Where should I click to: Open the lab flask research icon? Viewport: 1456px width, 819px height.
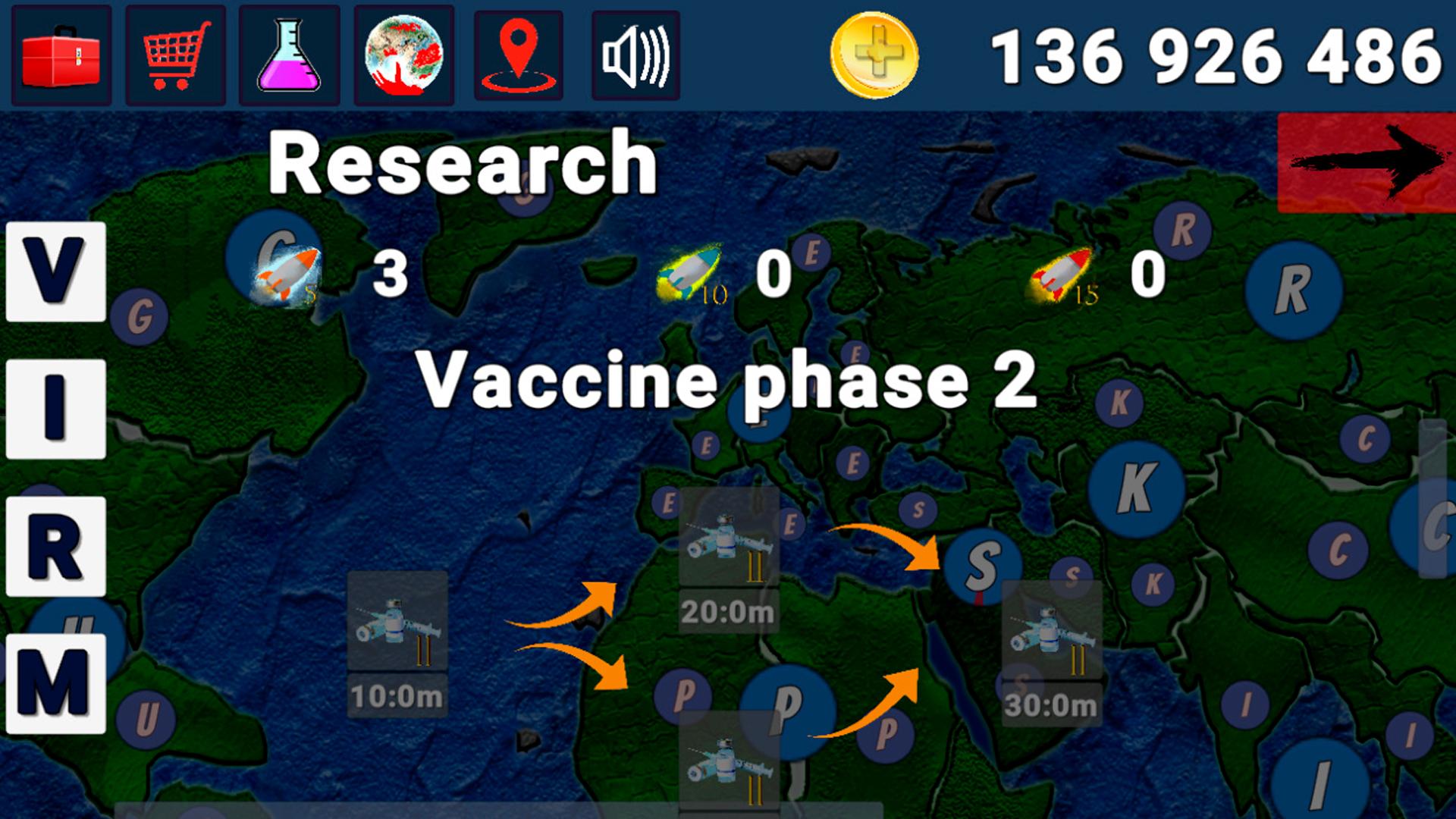pyautogui.click(x=289, y=55)
